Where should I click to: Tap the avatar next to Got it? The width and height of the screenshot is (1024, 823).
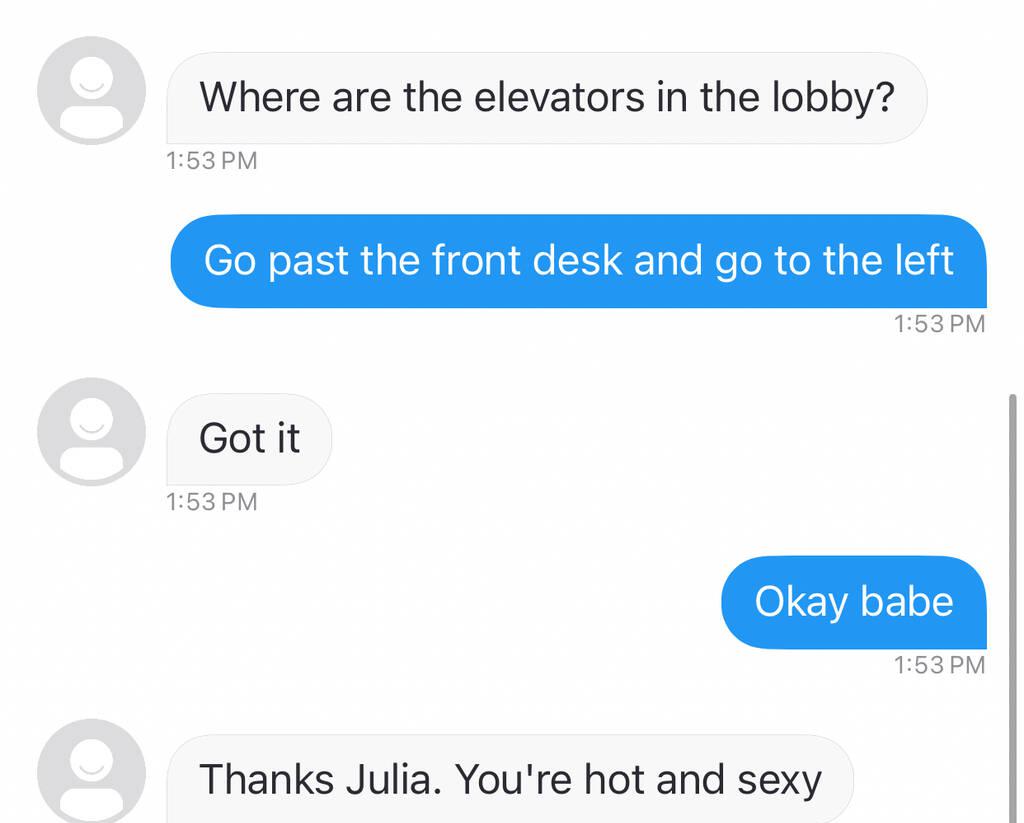91,432
